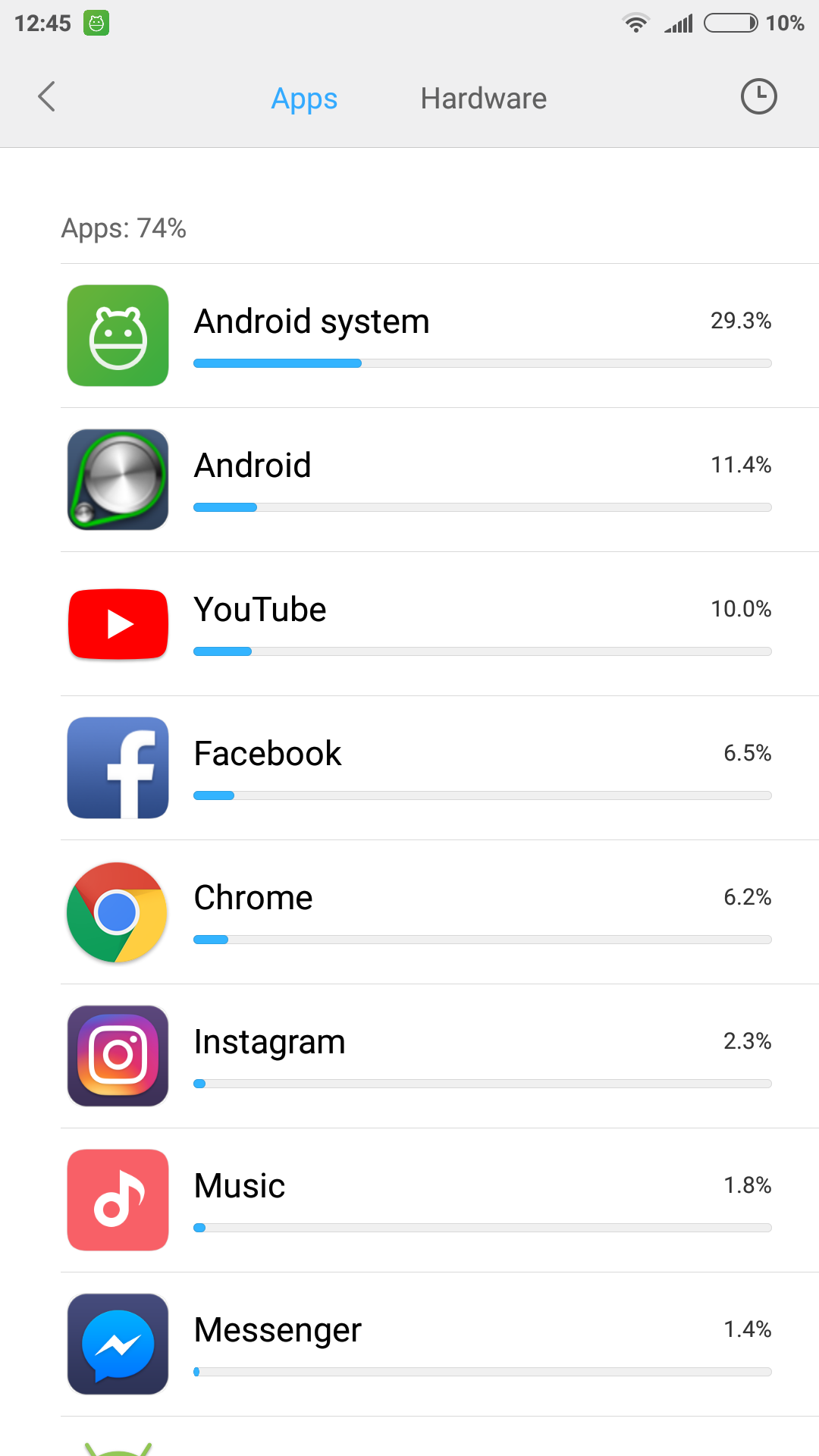The height and width of the screenshot is (1456, 819).
Task: Open Instagram battery usage entry
Action: point(440,1056)
